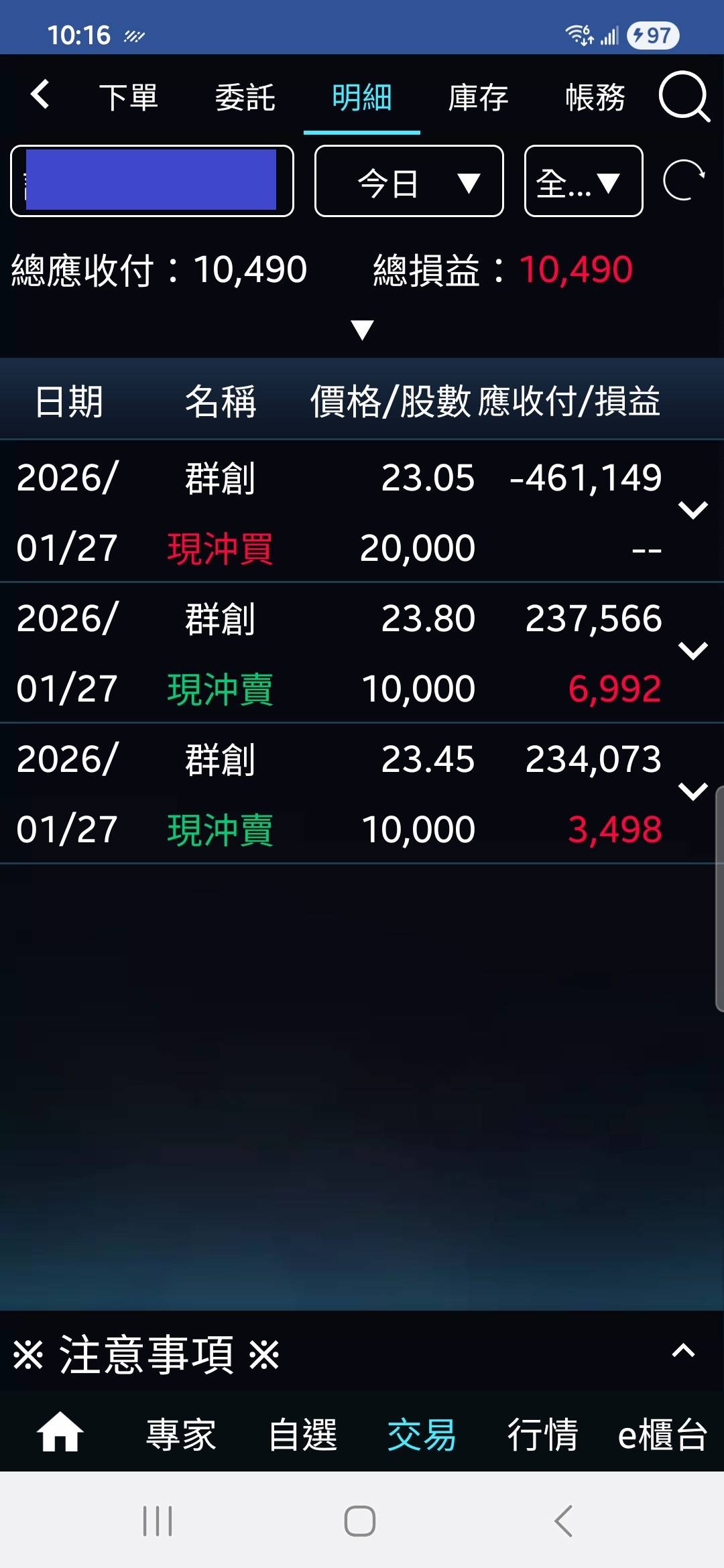
Task: Switch to the 委託 tab
Action: (245, 98)
